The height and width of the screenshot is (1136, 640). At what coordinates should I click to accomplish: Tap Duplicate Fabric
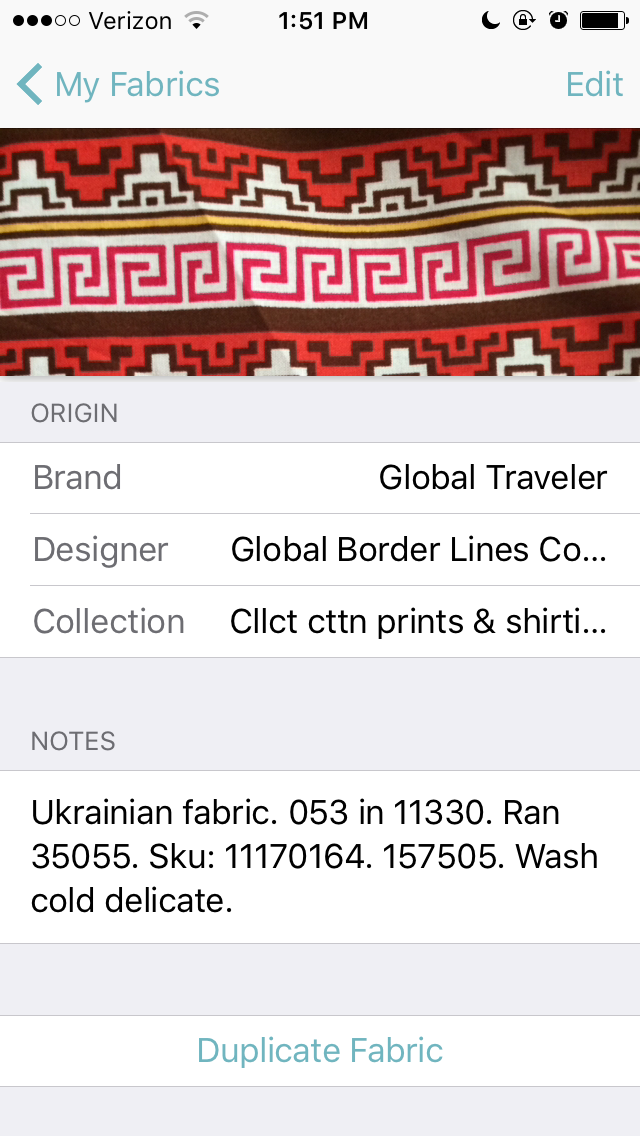320,1051
